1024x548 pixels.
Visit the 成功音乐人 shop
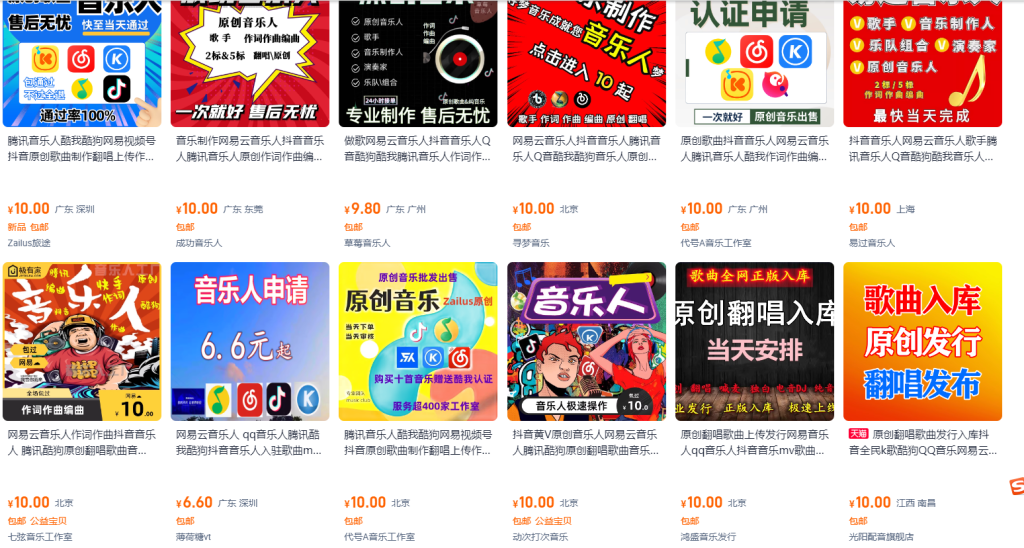199,243
